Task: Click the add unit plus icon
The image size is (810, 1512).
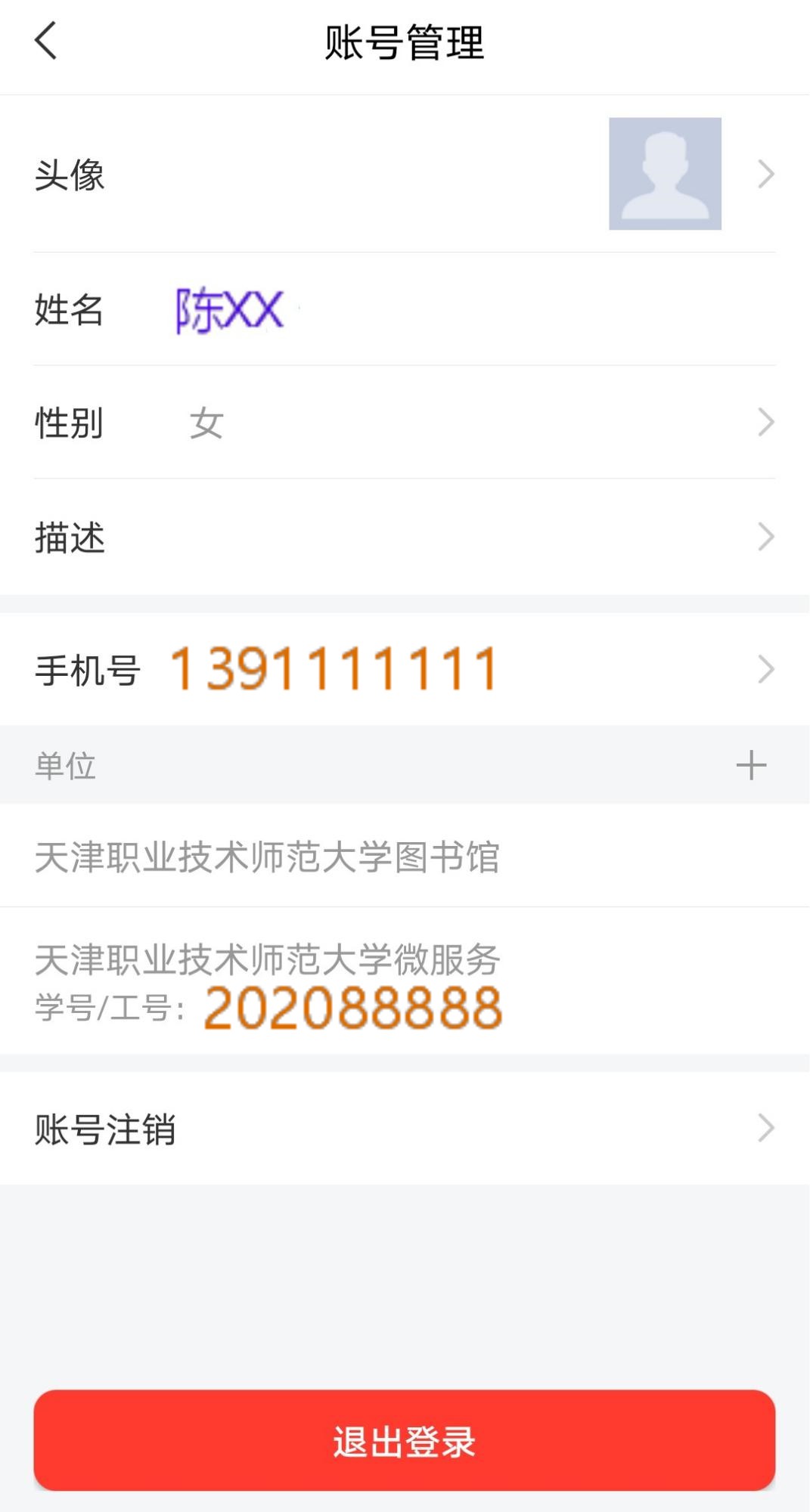Action: click(751, 766)
